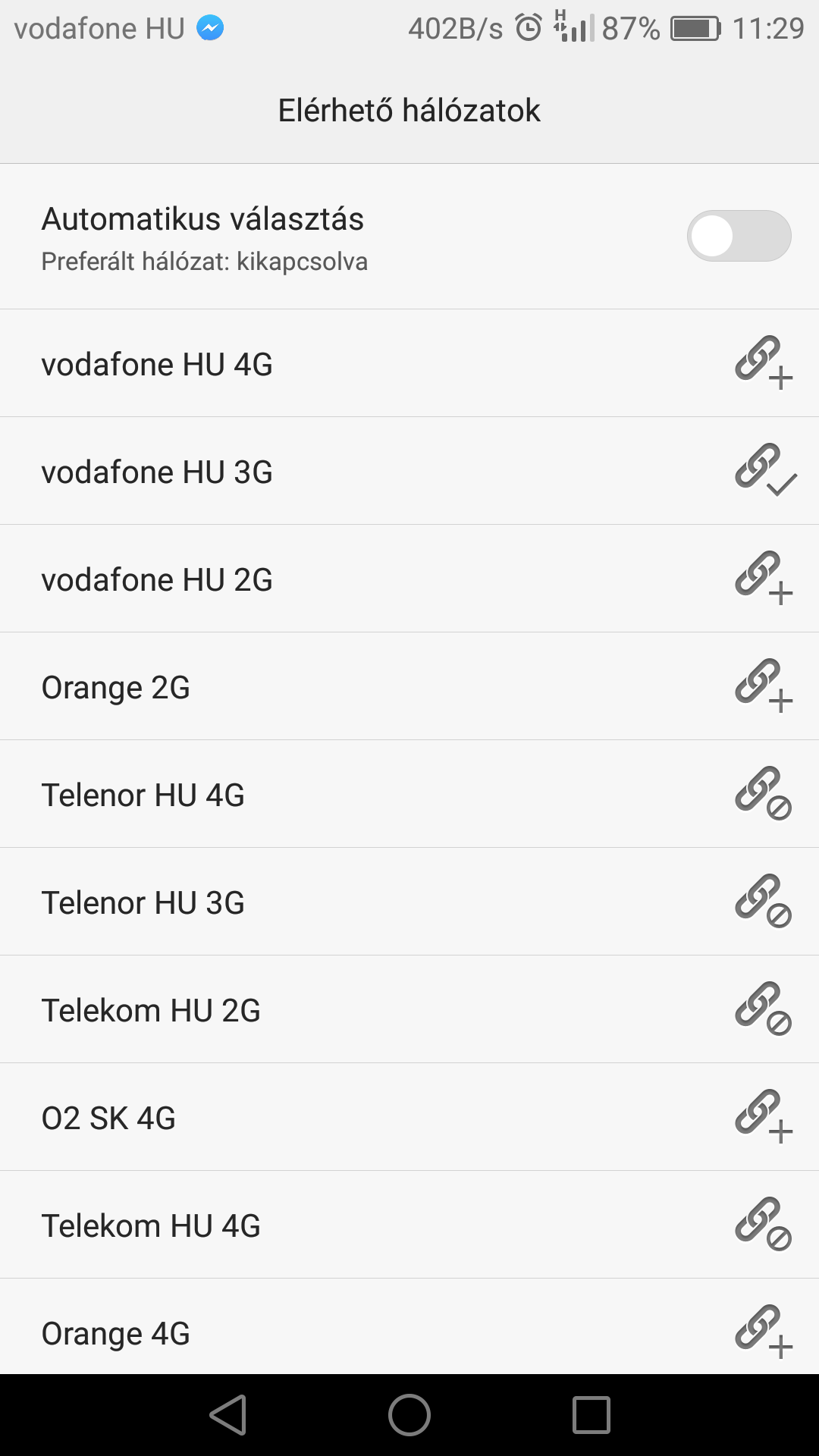Tap the Telenor HU 4G row
The height and width of the screenshot is (1456, 819).
pos(409,794)
